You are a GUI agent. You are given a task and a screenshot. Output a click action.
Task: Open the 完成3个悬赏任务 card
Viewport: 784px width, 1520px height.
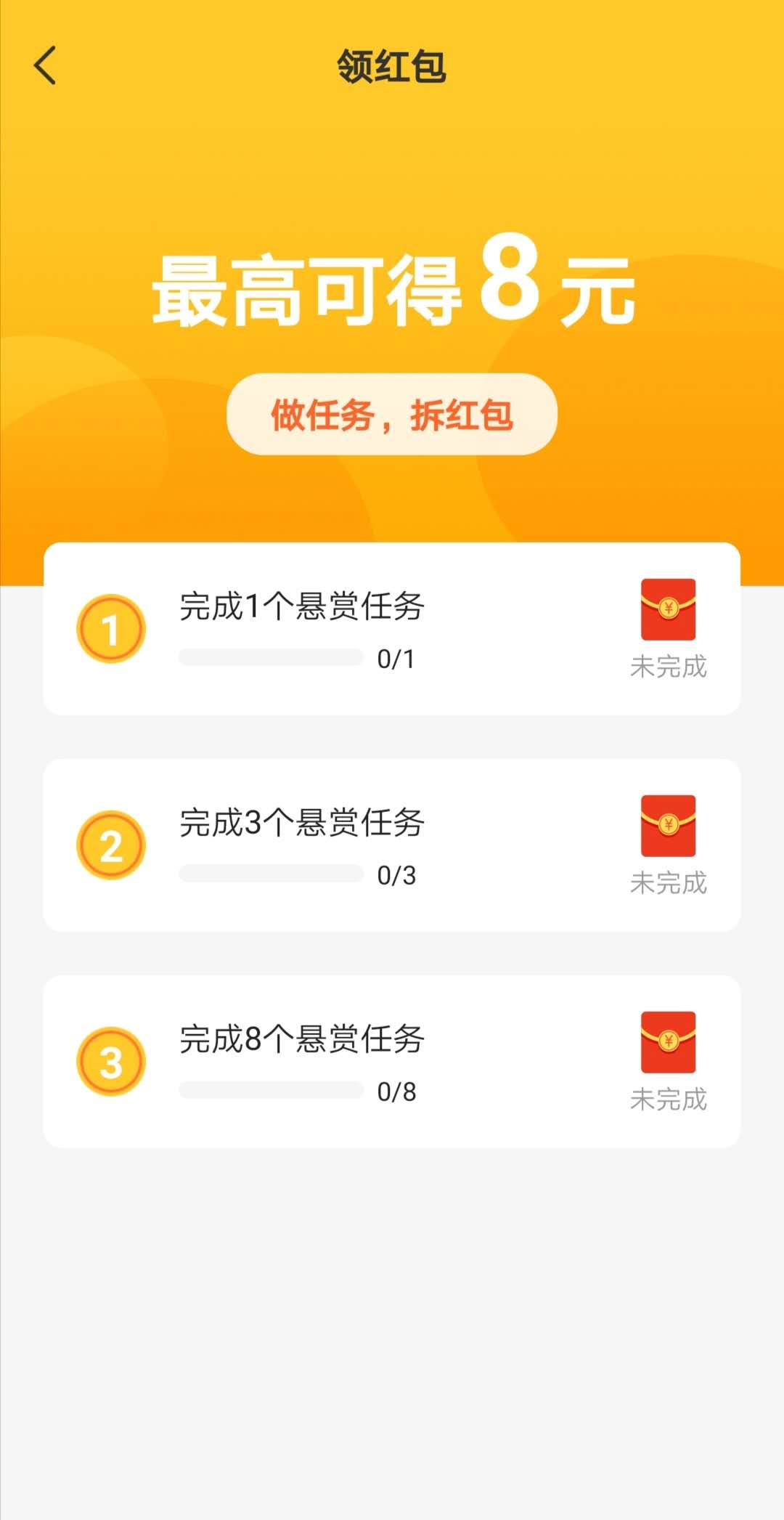coord(392,845)
